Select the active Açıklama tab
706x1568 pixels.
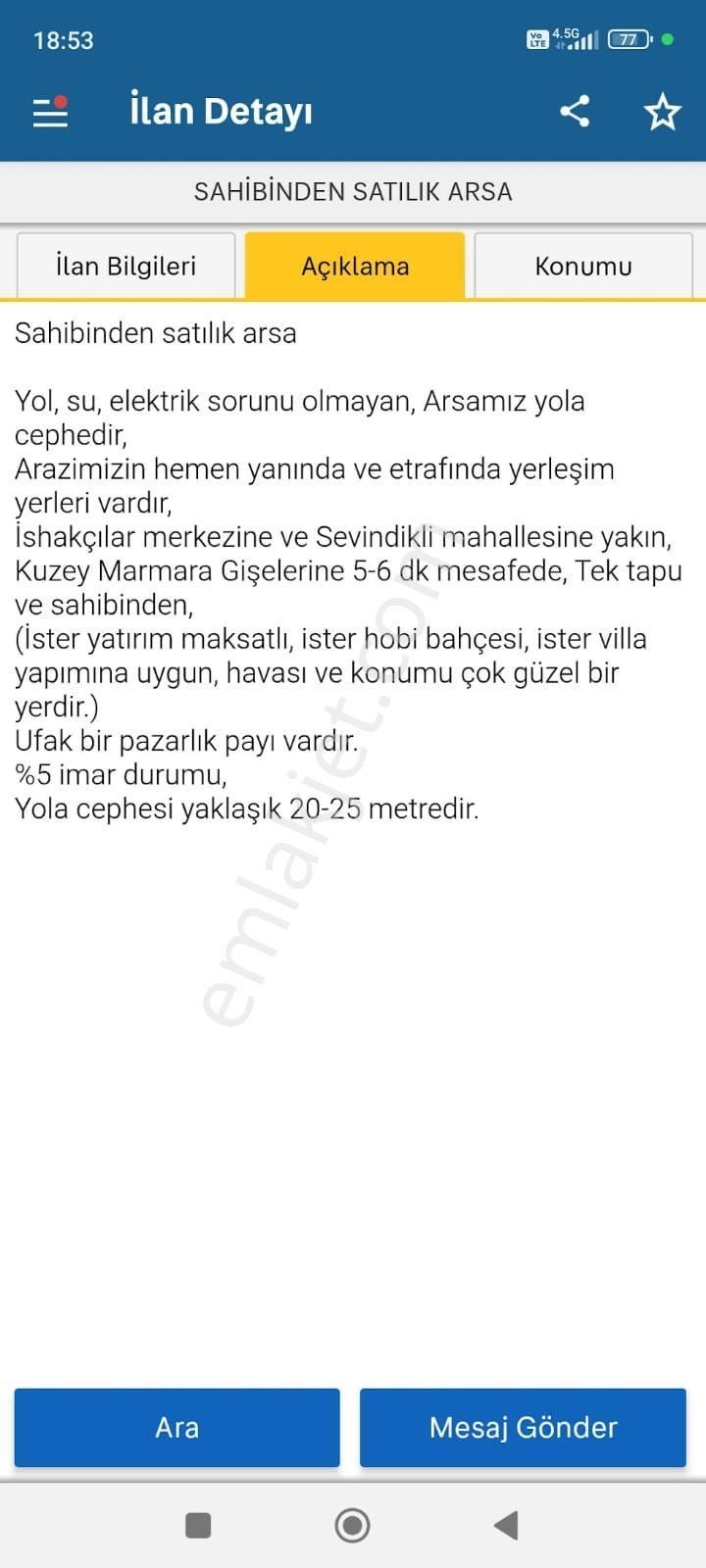tap(354, 265)
